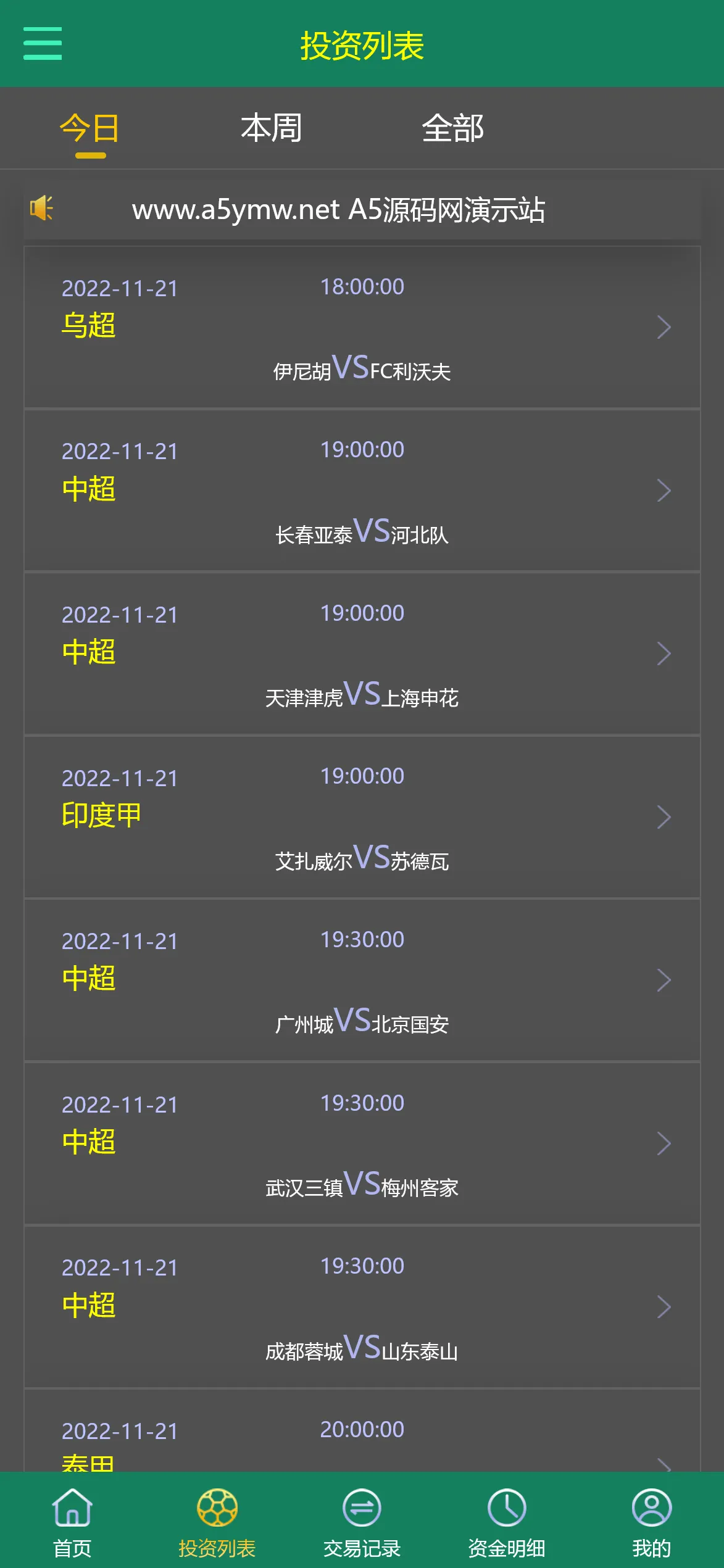Image resolution: width=724 pixels, height=1568 pixels.
Task: Select the 今日 tab
Action: click(90, 128)
